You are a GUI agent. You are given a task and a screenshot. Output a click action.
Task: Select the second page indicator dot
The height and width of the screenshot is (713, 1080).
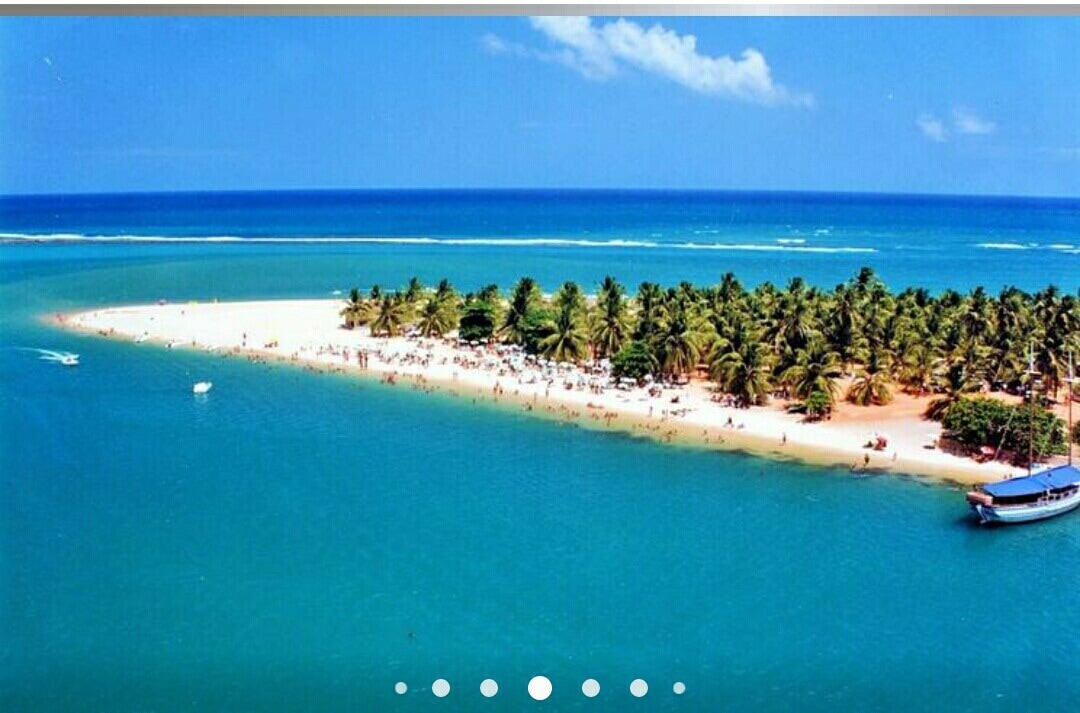click(441, 688)
